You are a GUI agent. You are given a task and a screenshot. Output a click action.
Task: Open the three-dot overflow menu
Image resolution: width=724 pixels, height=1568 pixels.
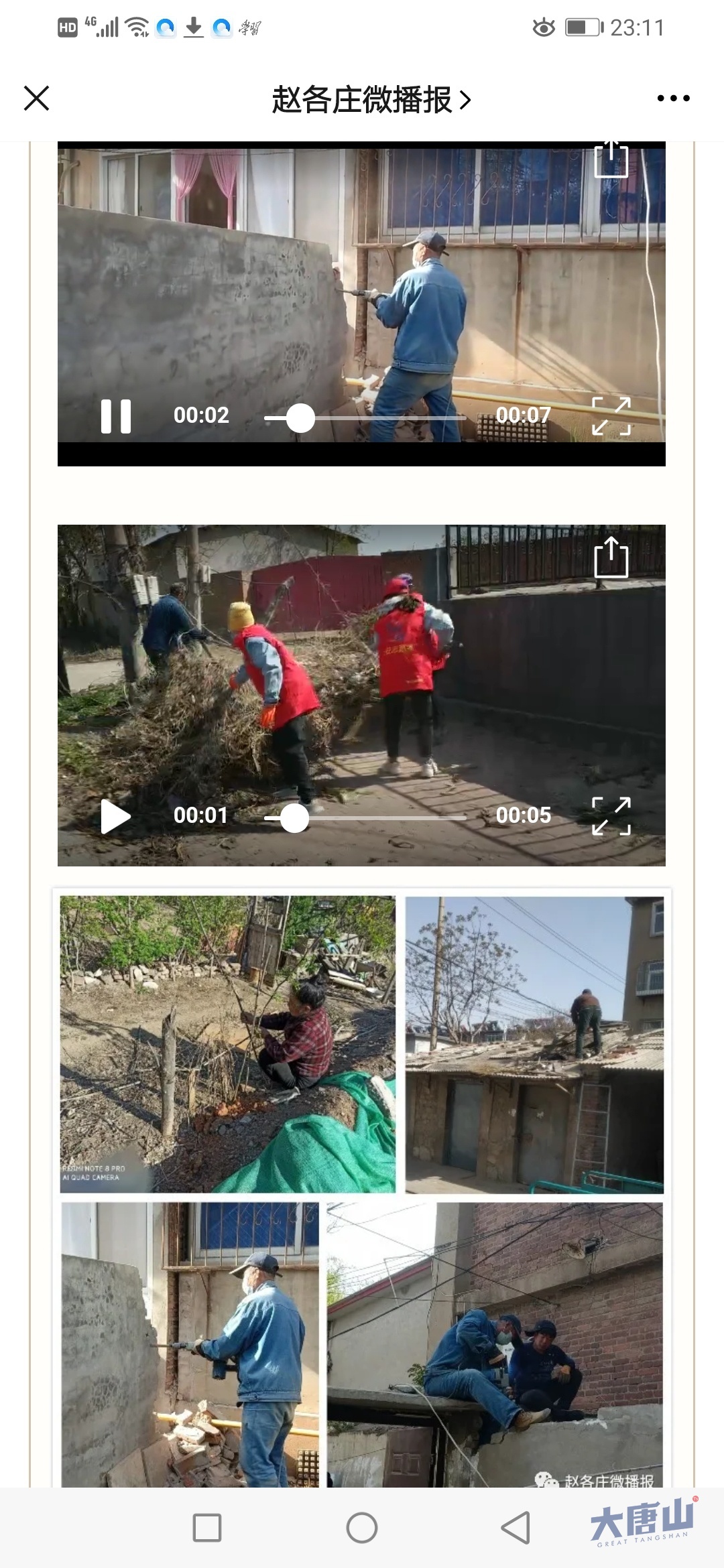673,99
